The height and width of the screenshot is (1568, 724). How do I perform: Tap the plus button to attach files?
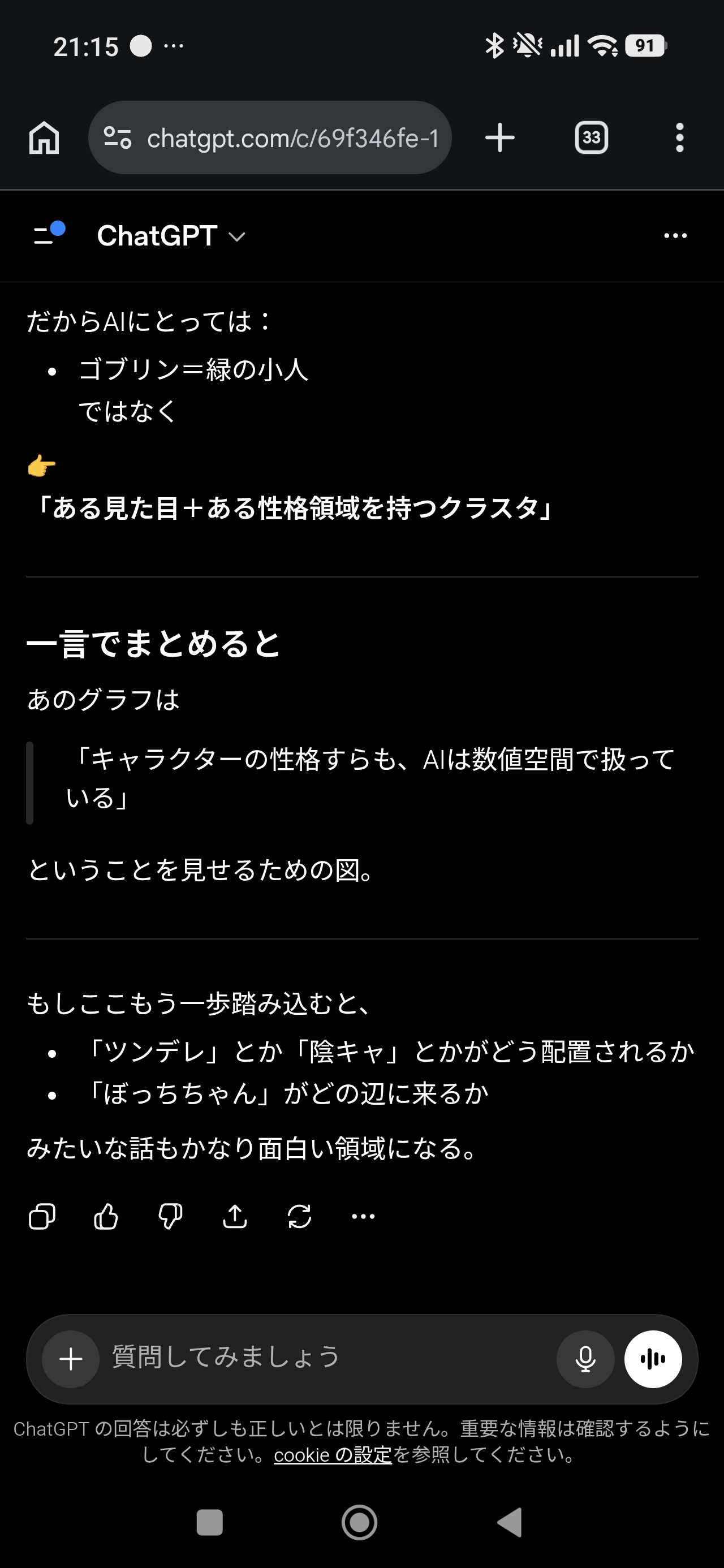tap(71, 1359)
